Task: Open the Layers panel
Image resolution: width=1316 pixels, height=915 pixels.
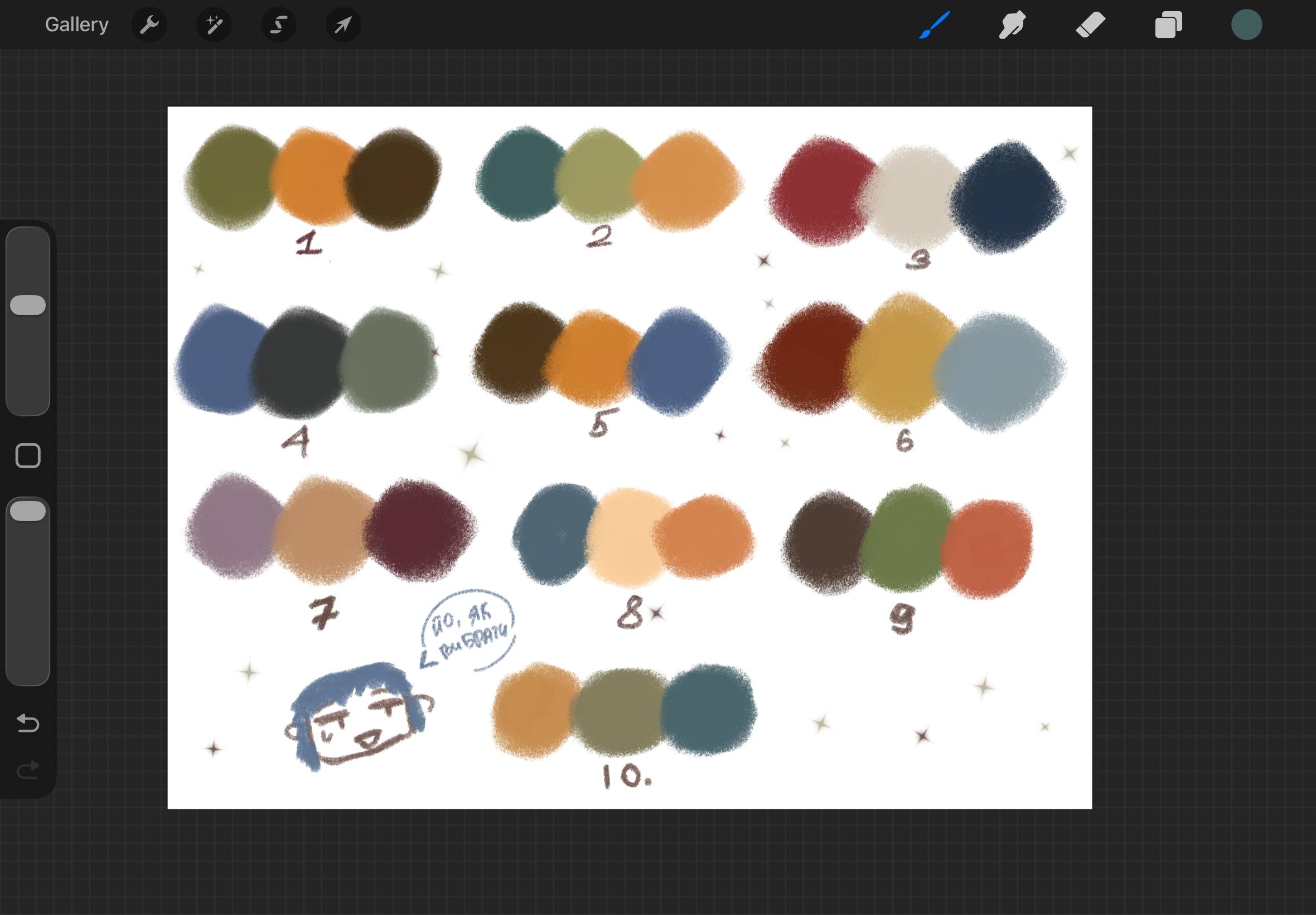Action: [x=1168, y=25]
